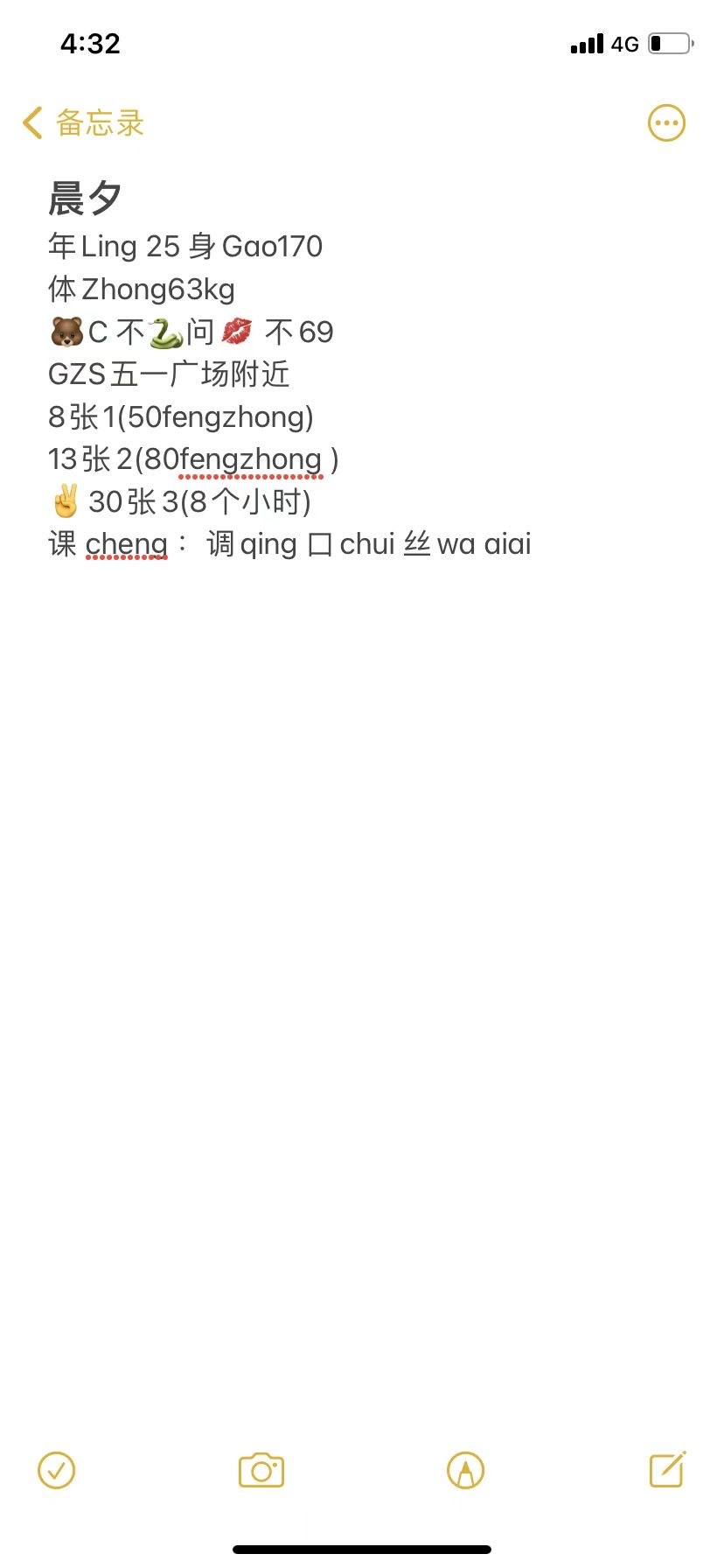The width and height of the screenshot is (724, 1568).
Task: Open the more options ellipsis menu
Action: coord(666,123)
